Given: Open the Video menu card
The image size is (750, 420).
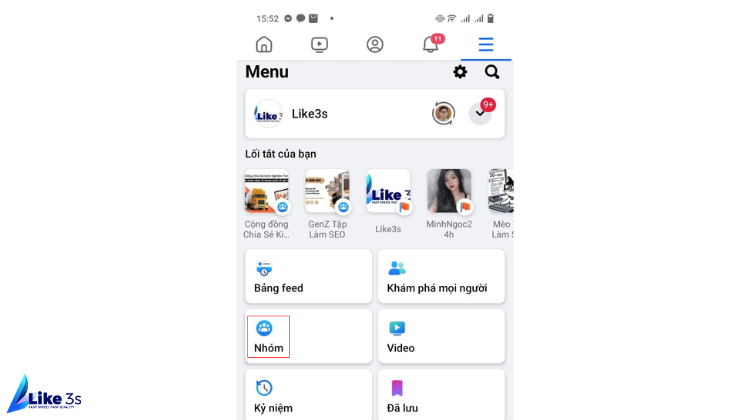Looking at the screenshot, I should 441,337.
